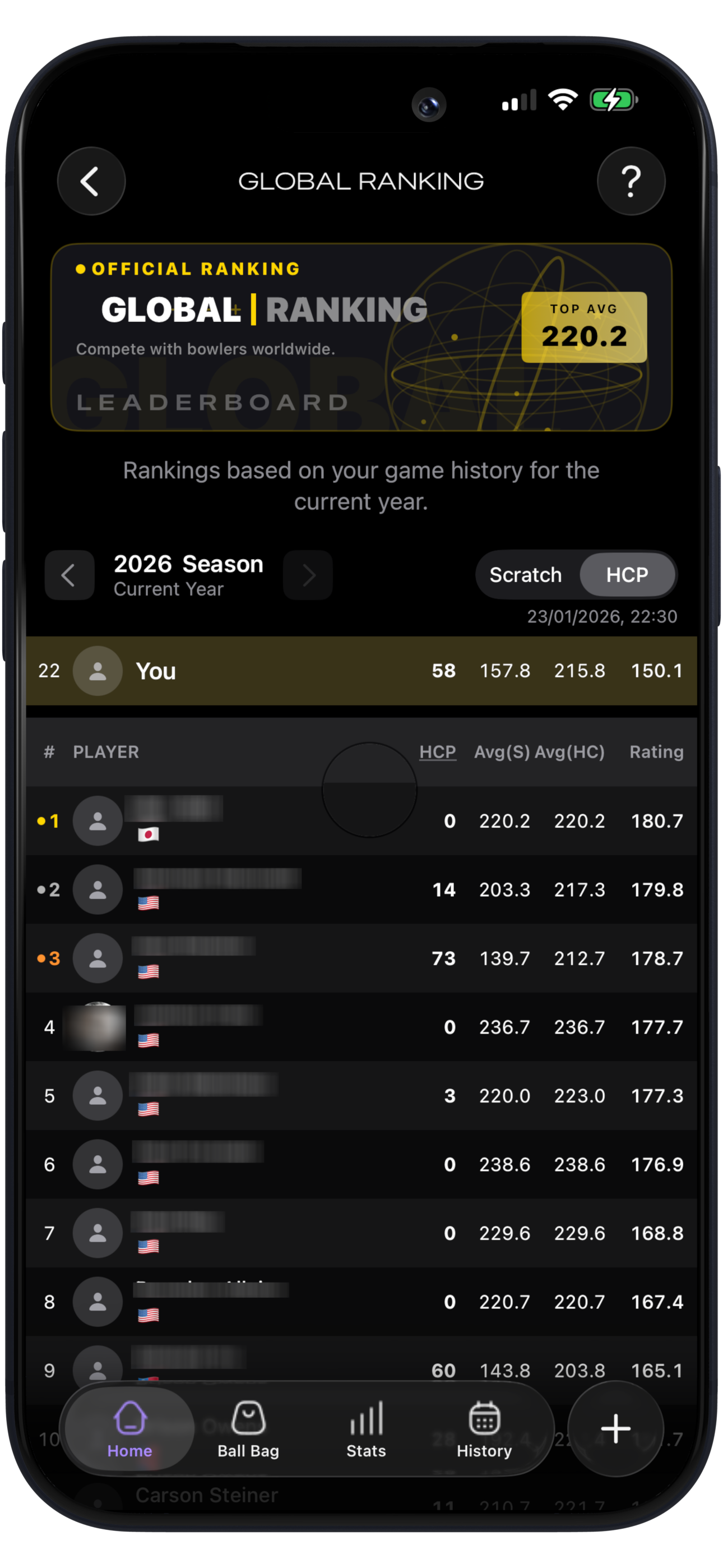The width and height of the screenshot is (723, 1568).
Task: Tap the plus button to add a game
Action: click(617, 1428)
